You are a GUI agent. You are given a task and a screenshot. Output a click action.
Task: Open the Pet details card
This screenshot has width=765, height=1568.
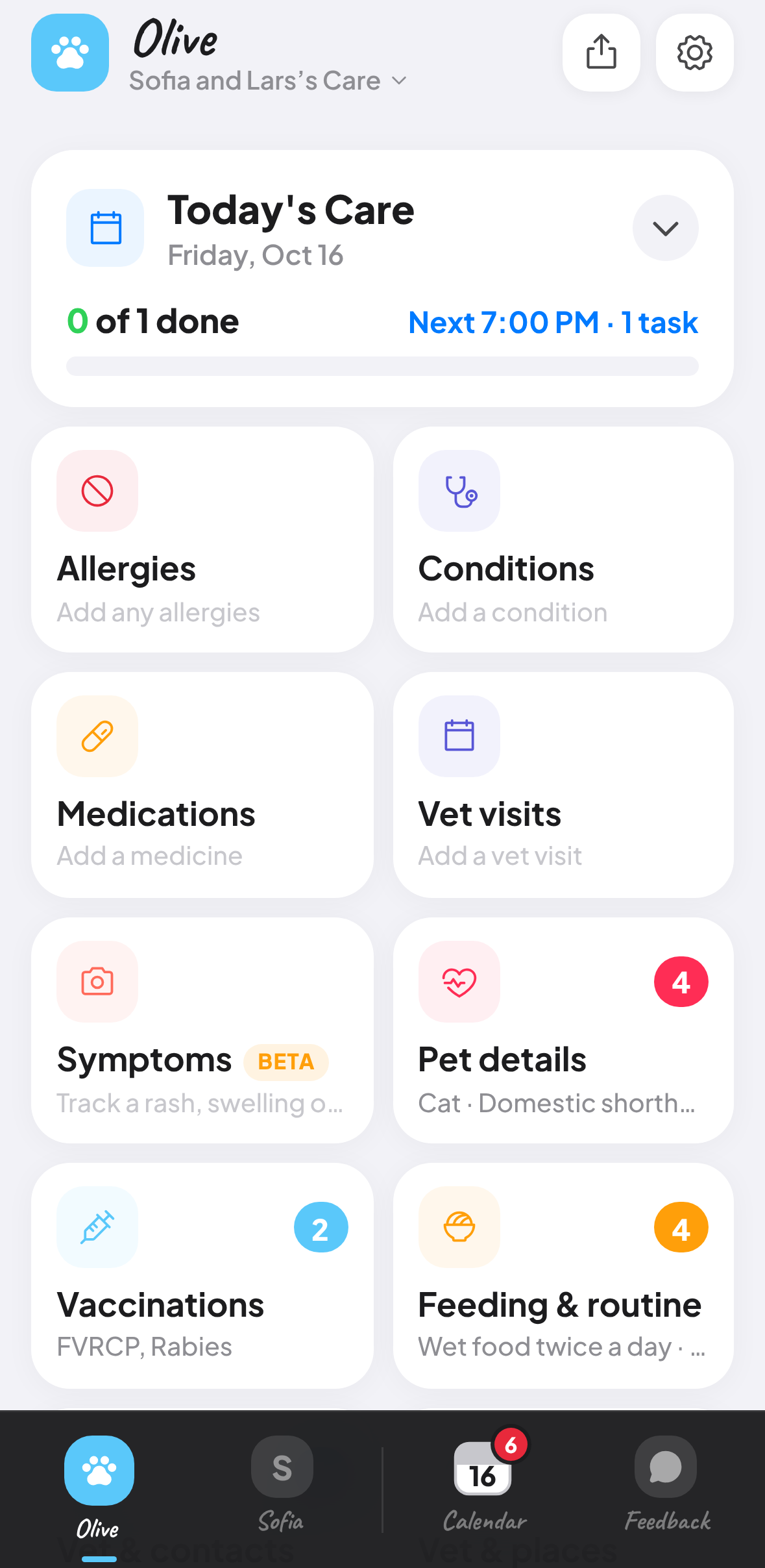click(x=563, y=1030)
